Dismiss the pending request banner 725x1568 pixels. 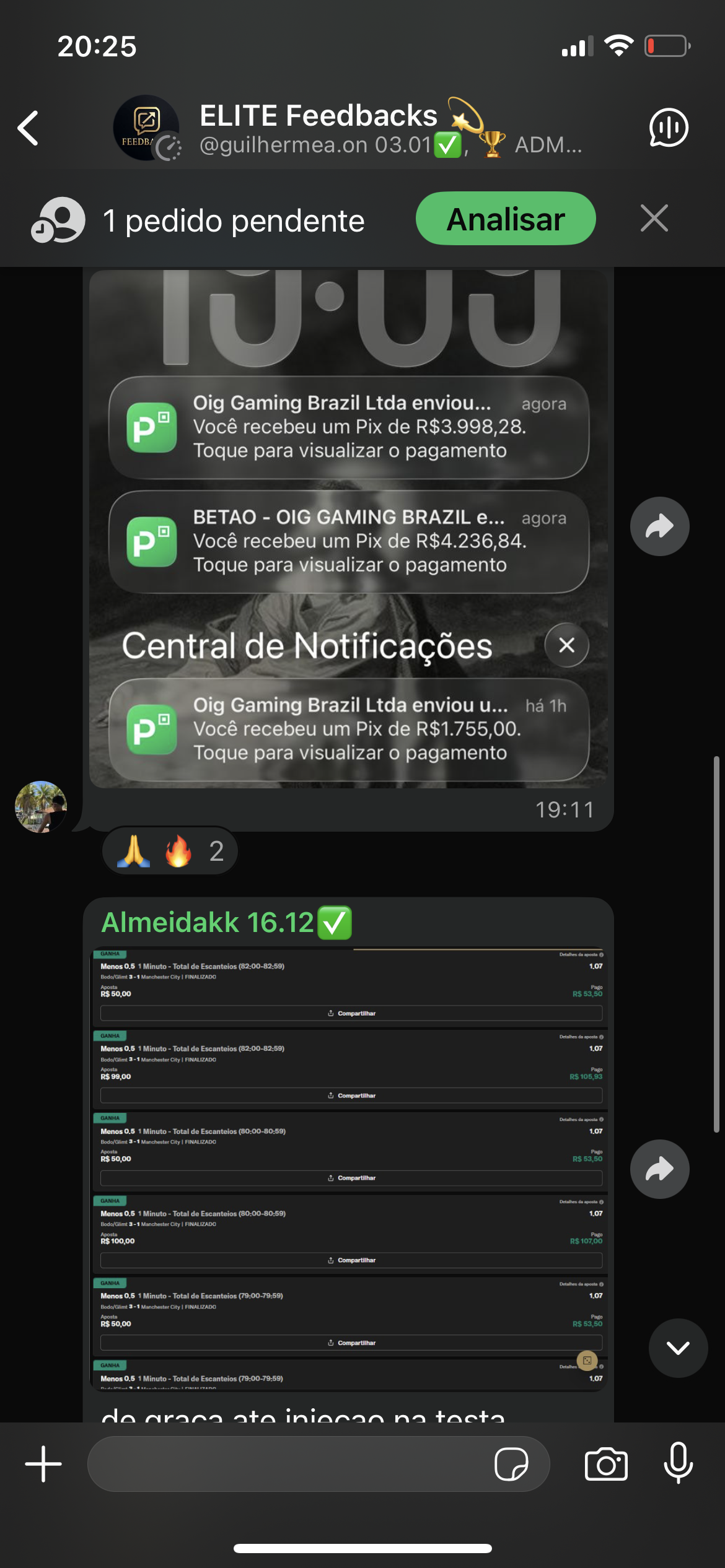[654, 219]
